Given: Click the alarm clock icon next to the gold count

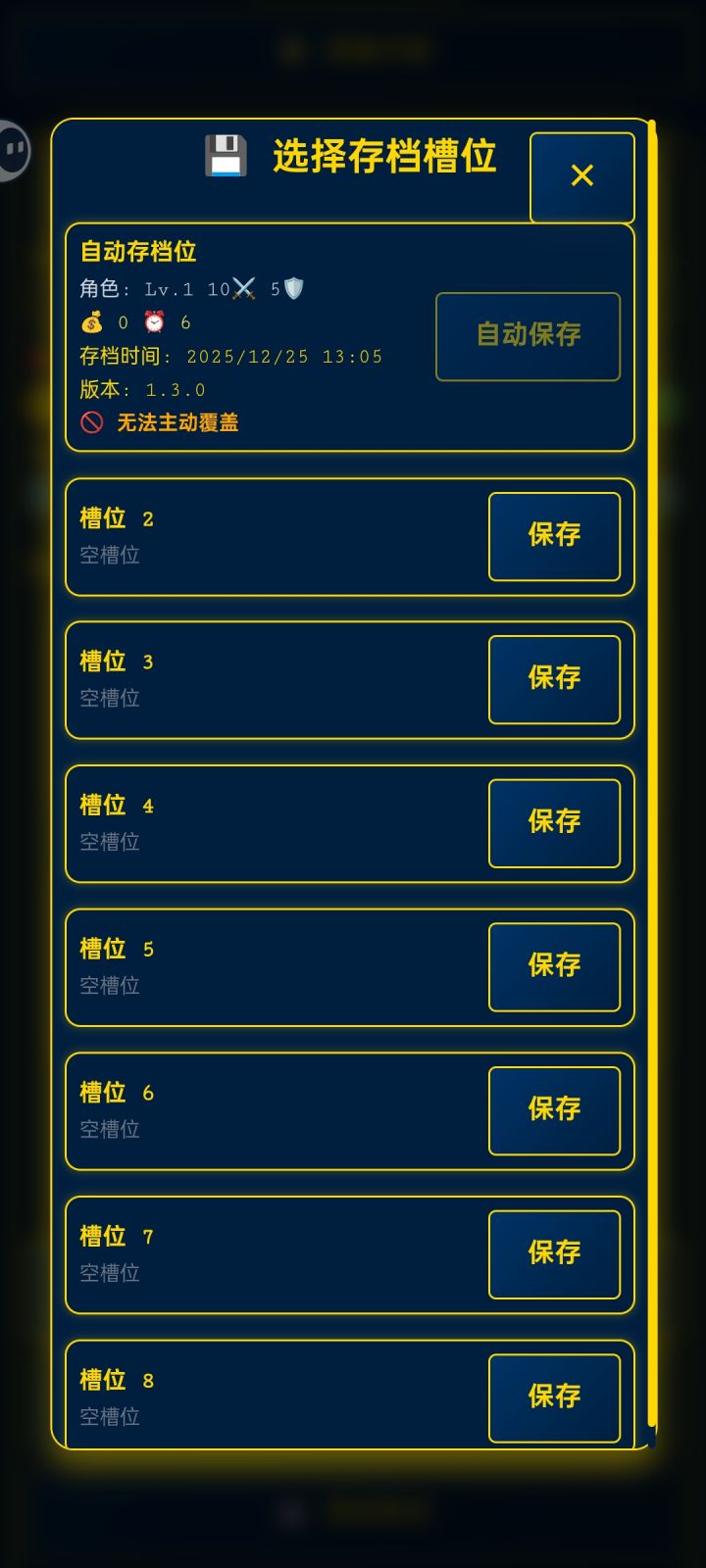Looking at the screenshot, I should click(x=153, y=321).
